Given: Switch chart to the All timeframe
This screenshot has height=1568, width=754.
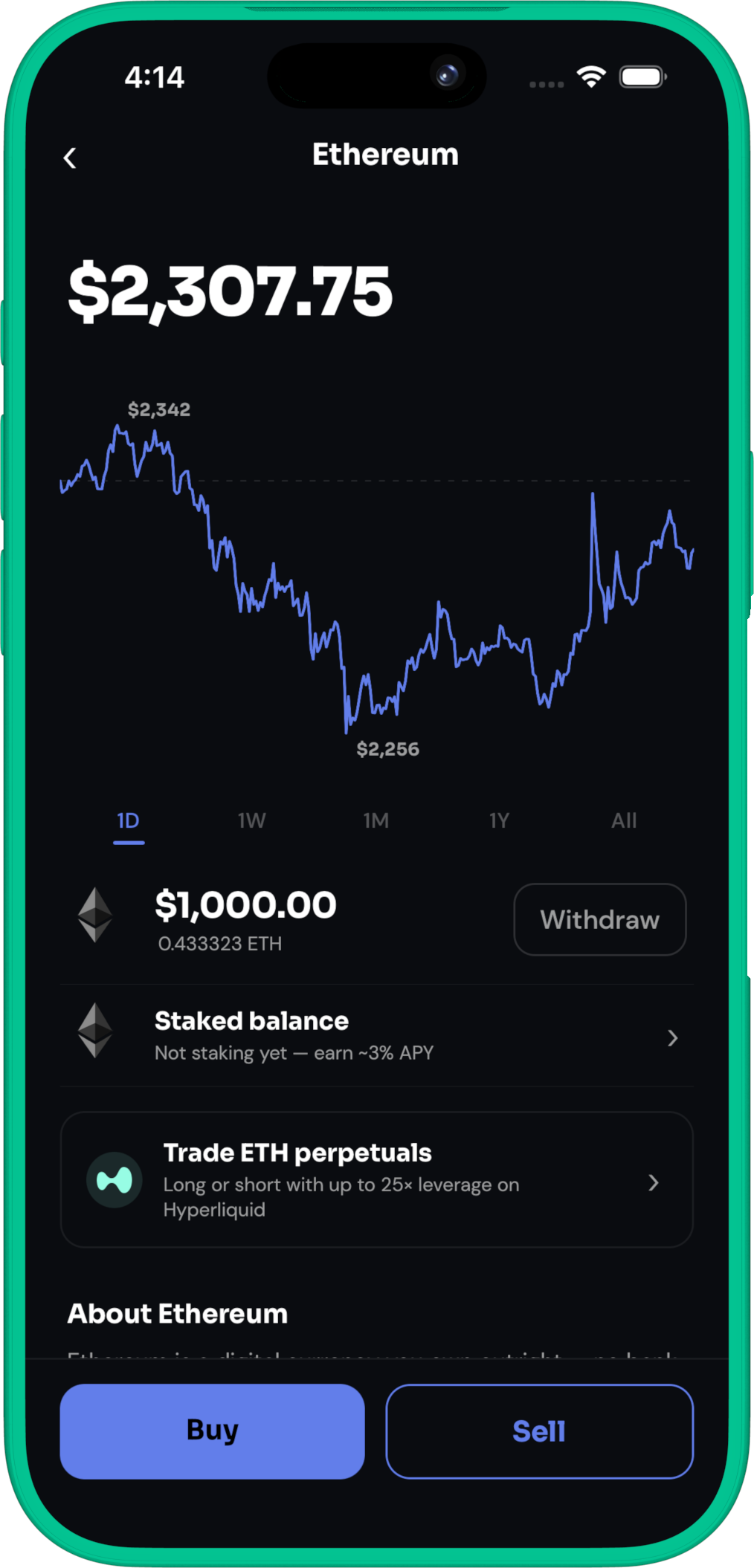Looking at the screenshot, I should (624, 820).
